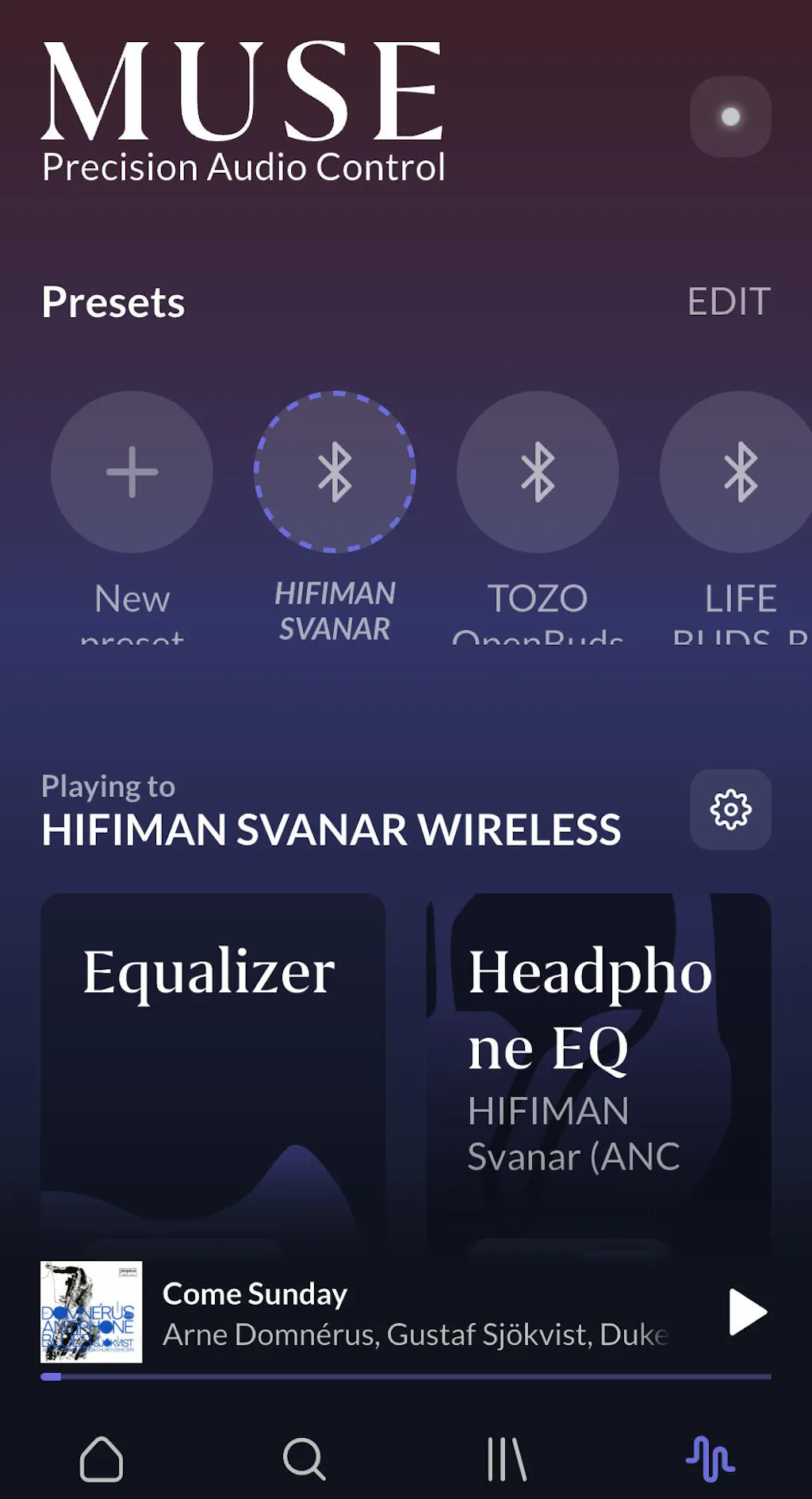The height and width of the screenshot is (1499, 812).
Task: Switch to the Search tab
Action: pos(304,1459)
